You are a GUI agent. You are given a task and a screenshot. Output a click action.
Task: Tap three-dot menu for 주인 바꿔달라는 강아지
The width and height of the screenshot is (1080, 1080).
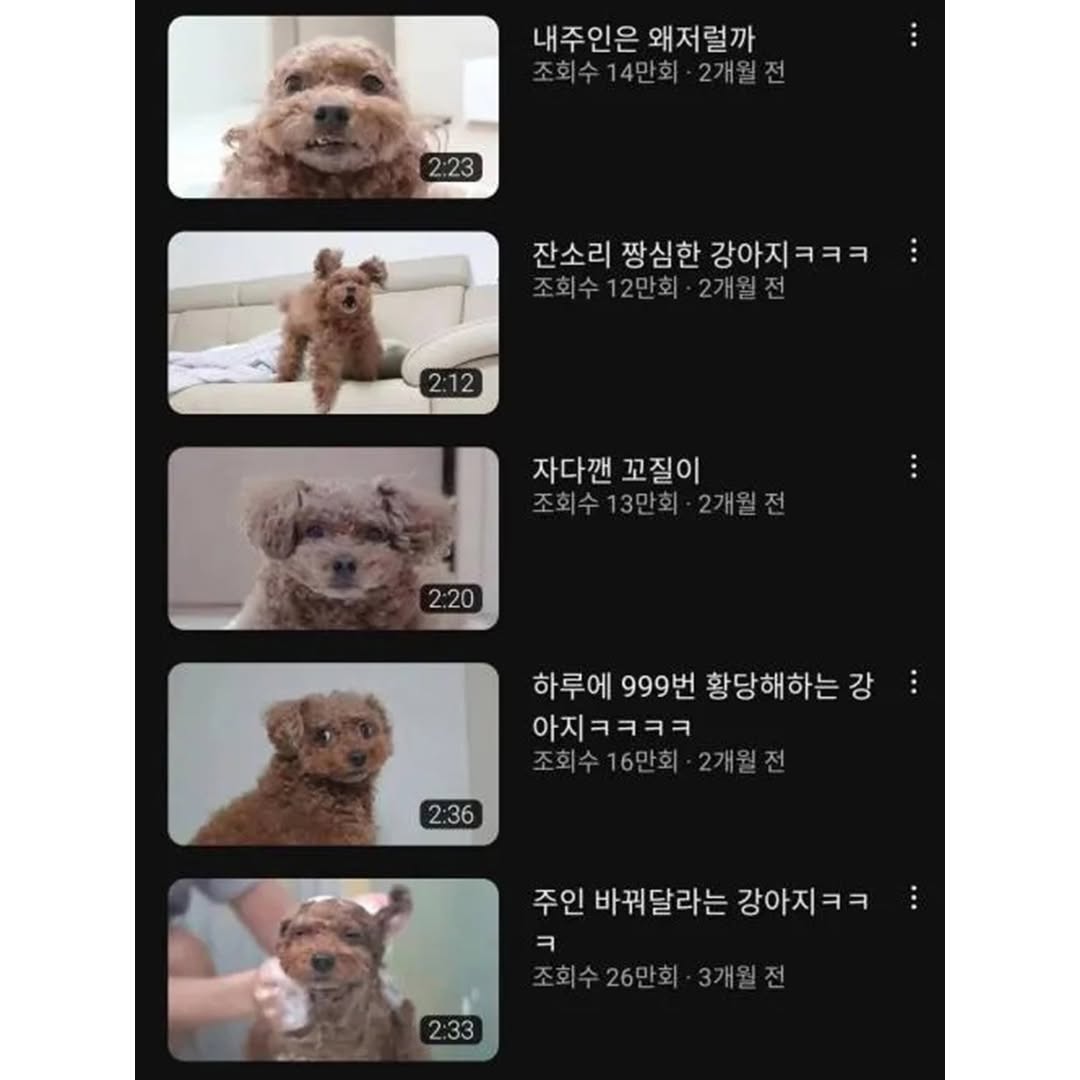click(x=913, y=898)
